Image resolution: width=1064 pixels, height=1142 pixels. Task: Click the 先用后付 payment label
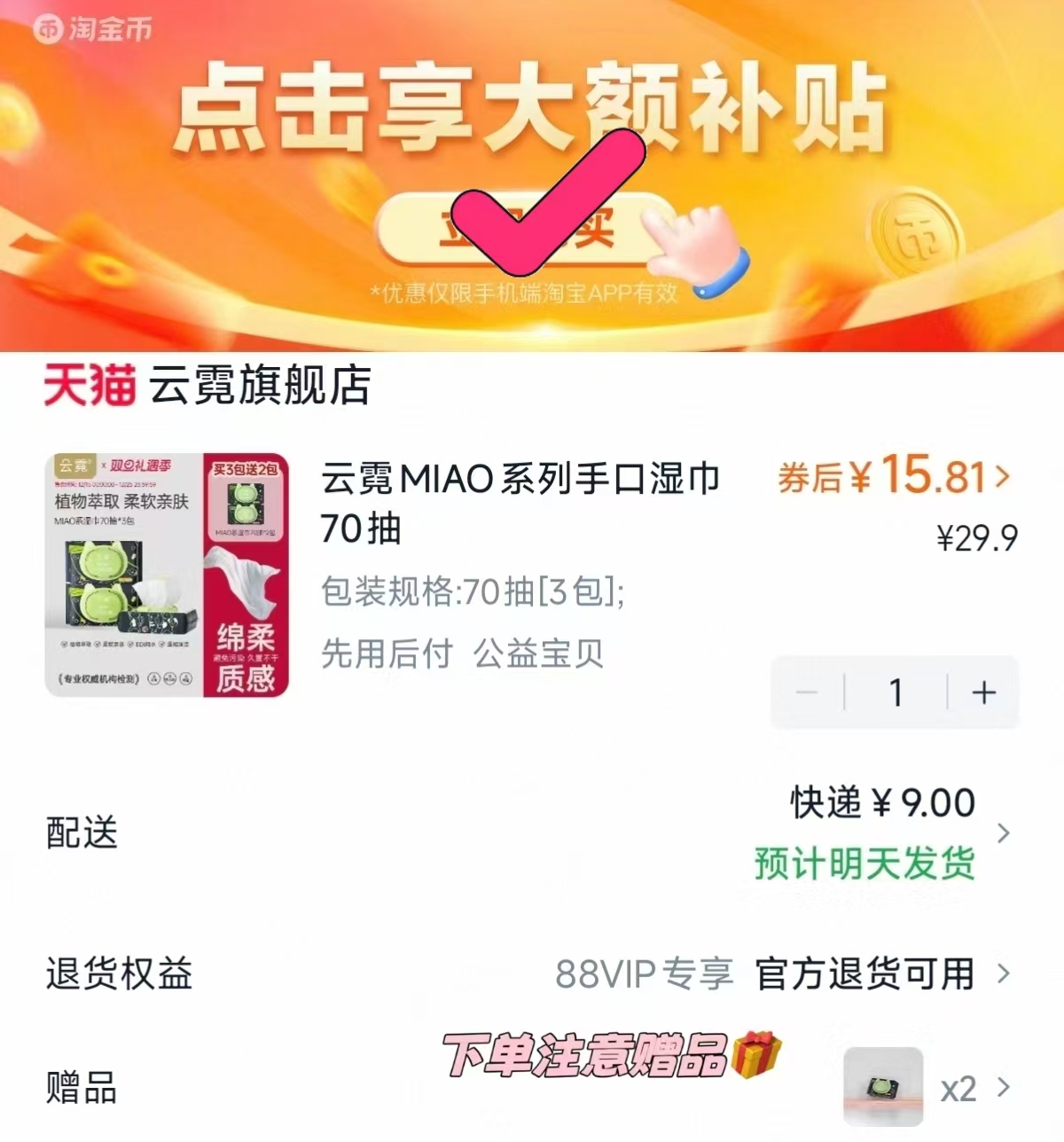coord(386,654)
